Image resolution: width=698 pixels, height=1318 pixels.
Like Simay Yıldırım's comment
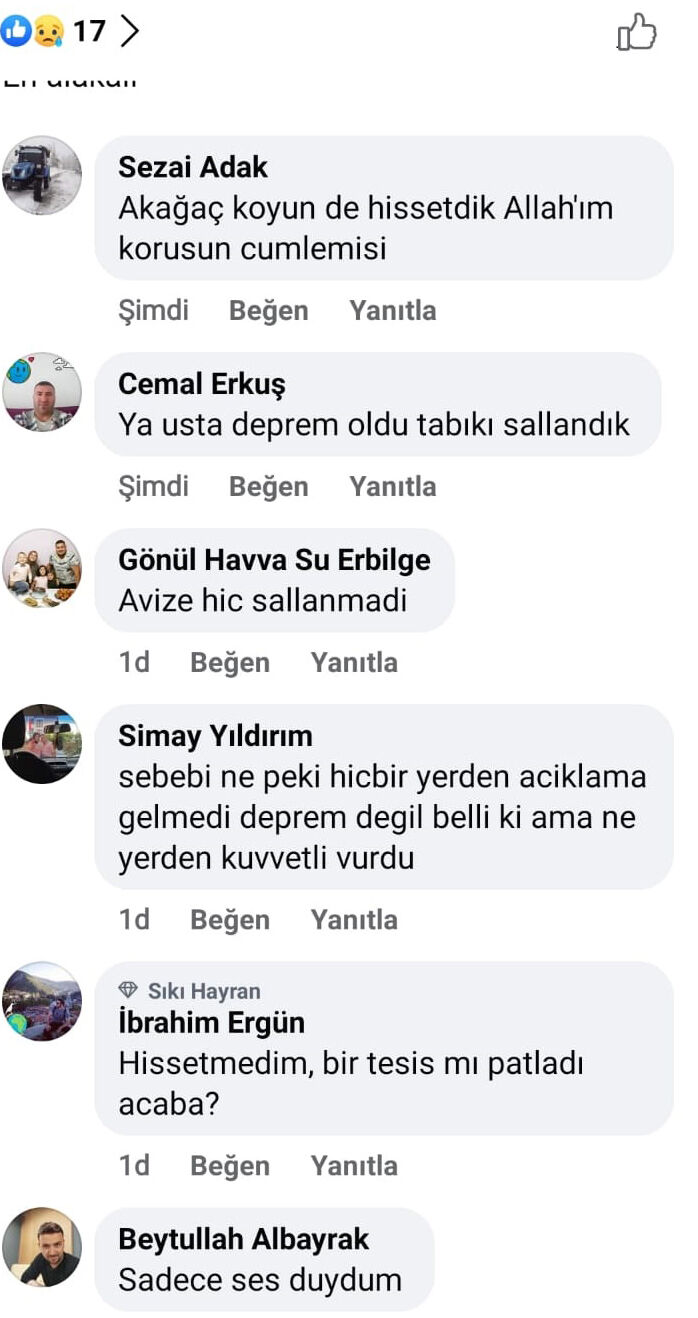[229, 920]
